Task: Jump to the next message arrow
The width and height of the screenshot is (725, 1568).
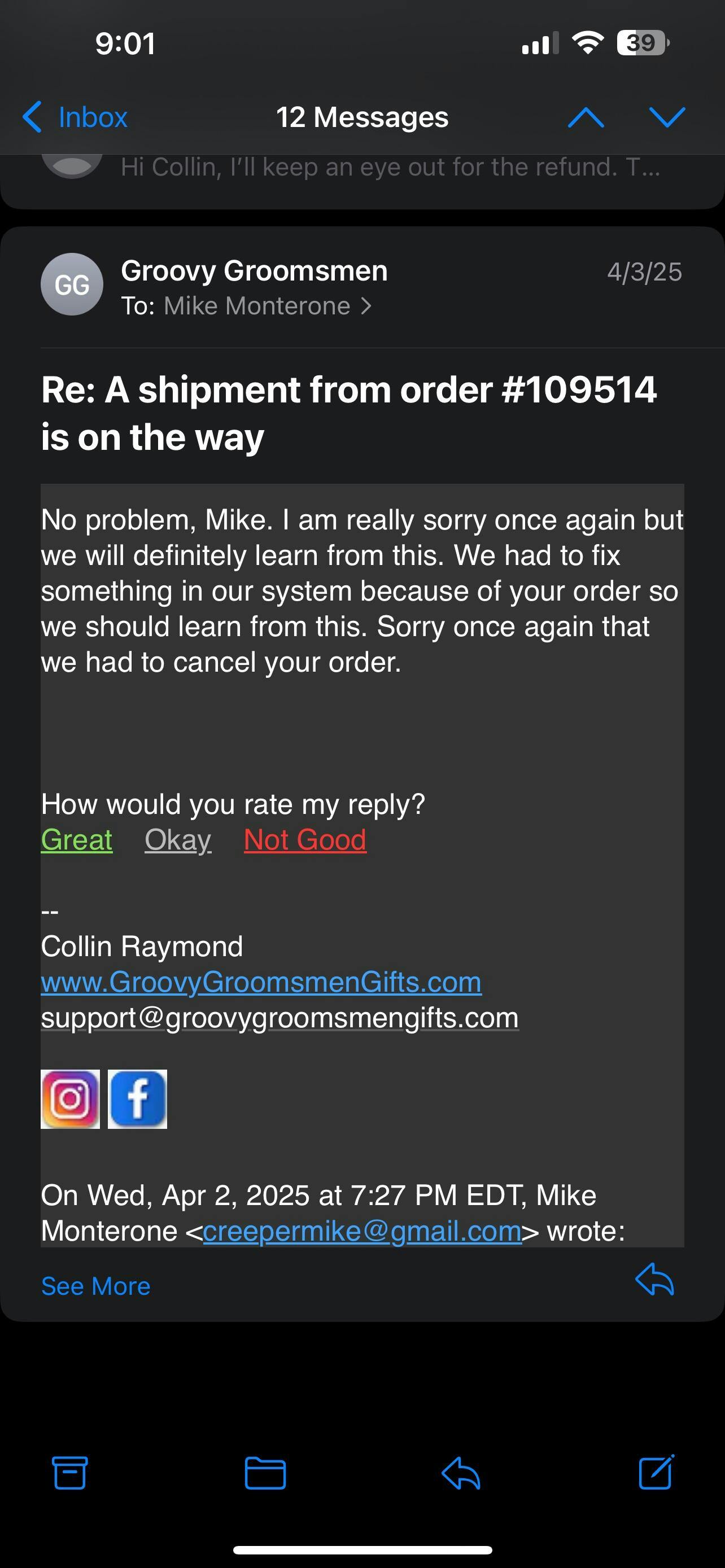Action: [x=667, y=117]
